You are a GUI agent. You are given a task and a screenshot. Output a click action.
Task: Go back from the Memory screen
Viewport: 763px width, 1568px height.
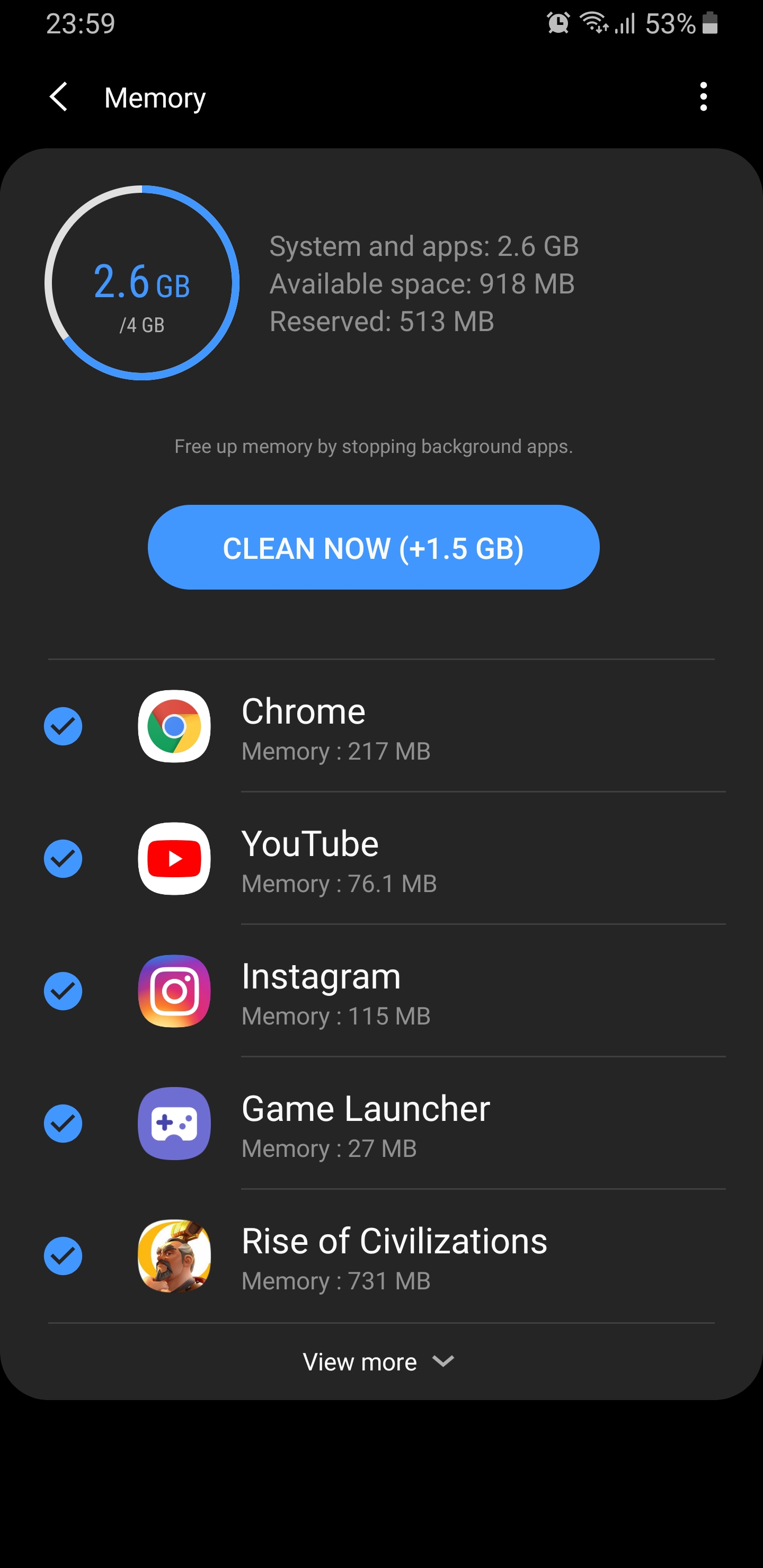coord(58,97)
